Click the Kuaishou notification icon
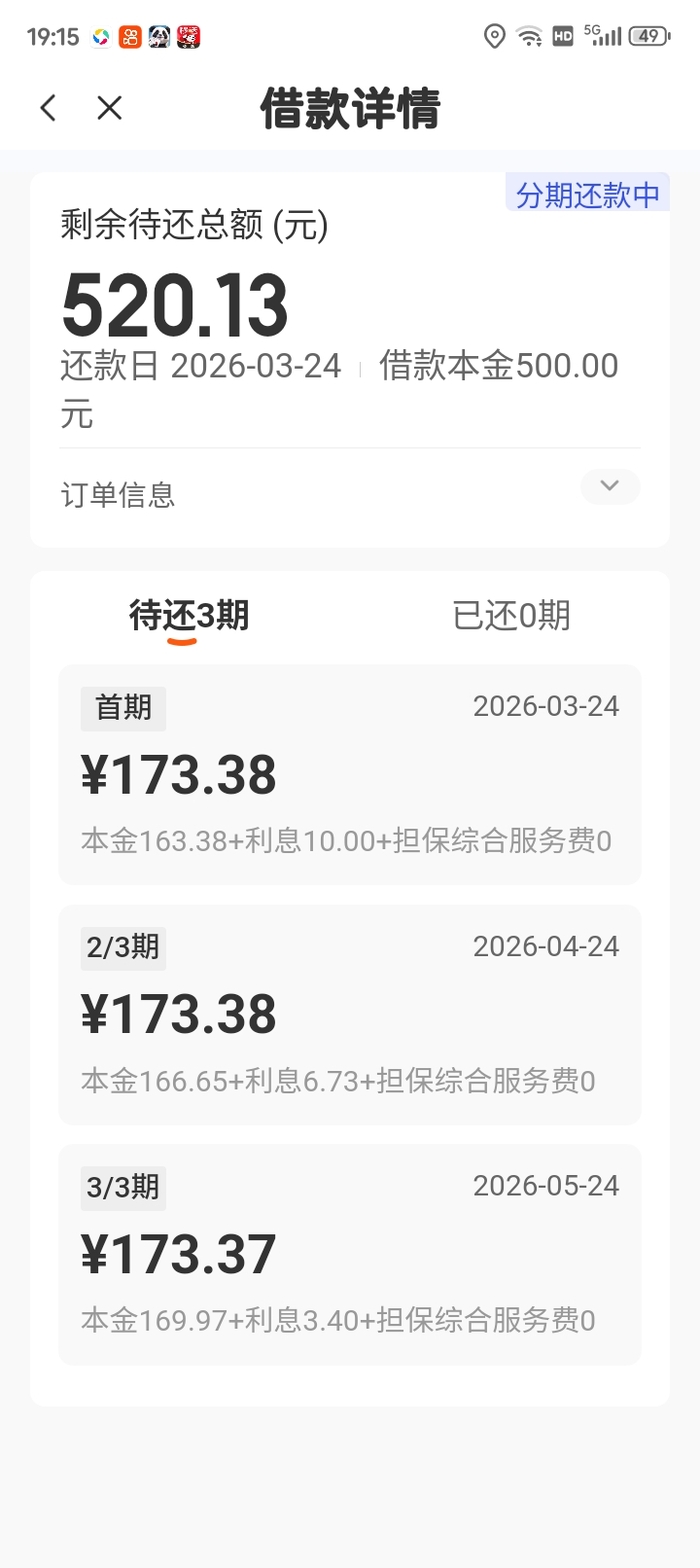Image resolution: width=700 pixels, height=1568 pixels. (128, 36)
